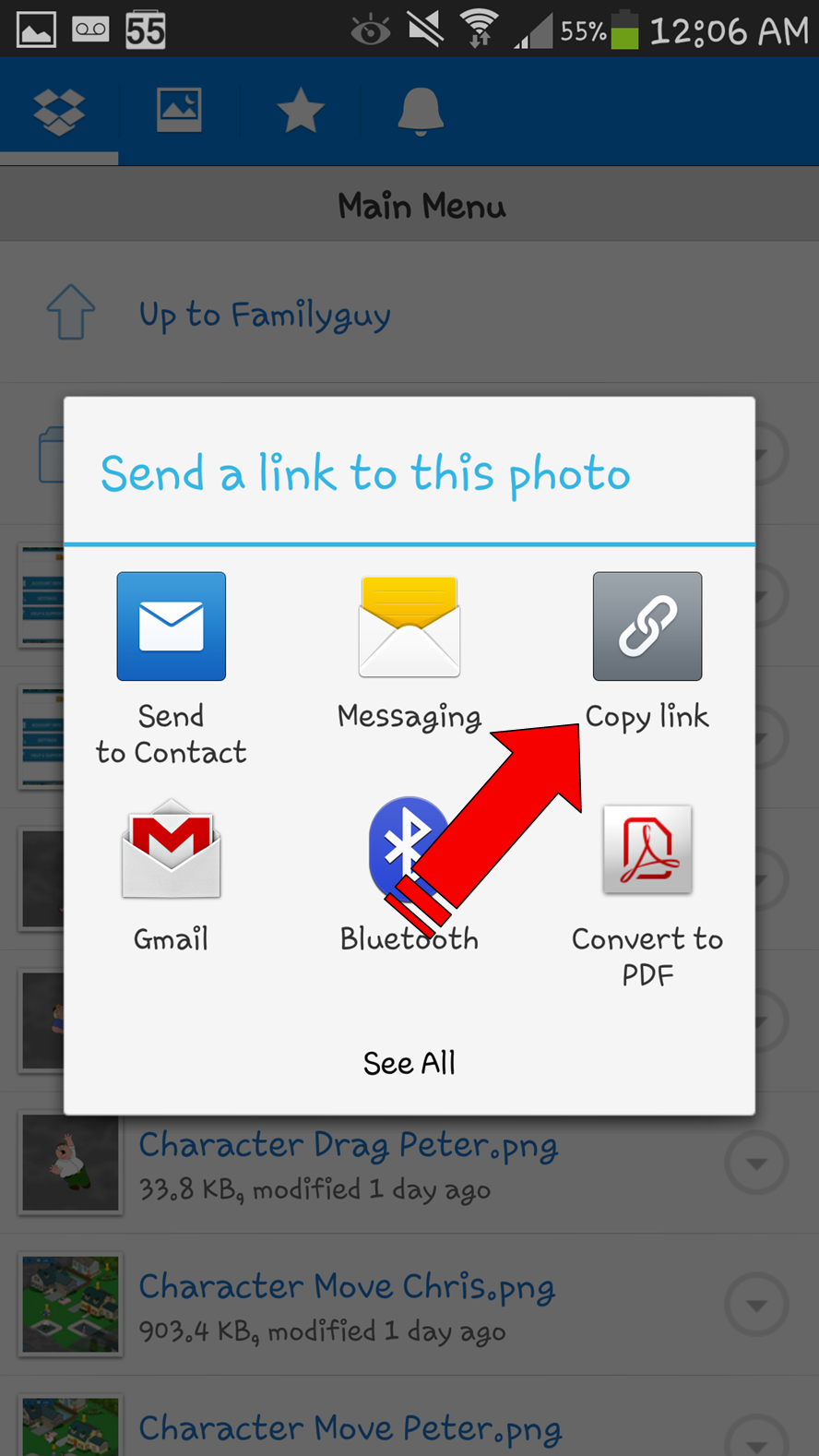
Task: Open the Favorites star tab
Action: pyautogui.click(x=301, y=111)
